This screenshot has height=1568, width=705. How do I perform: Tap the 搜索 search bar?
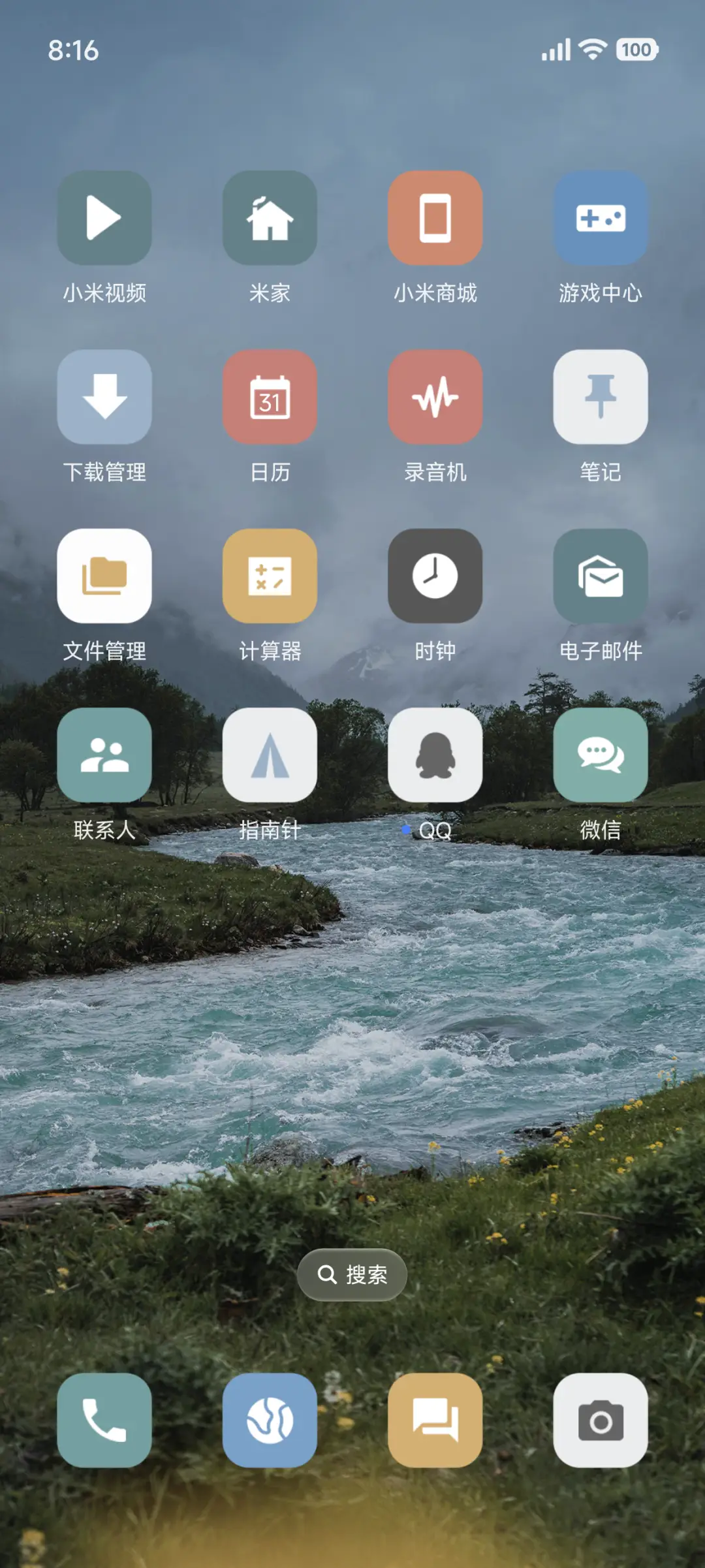tap(352, 1274)
